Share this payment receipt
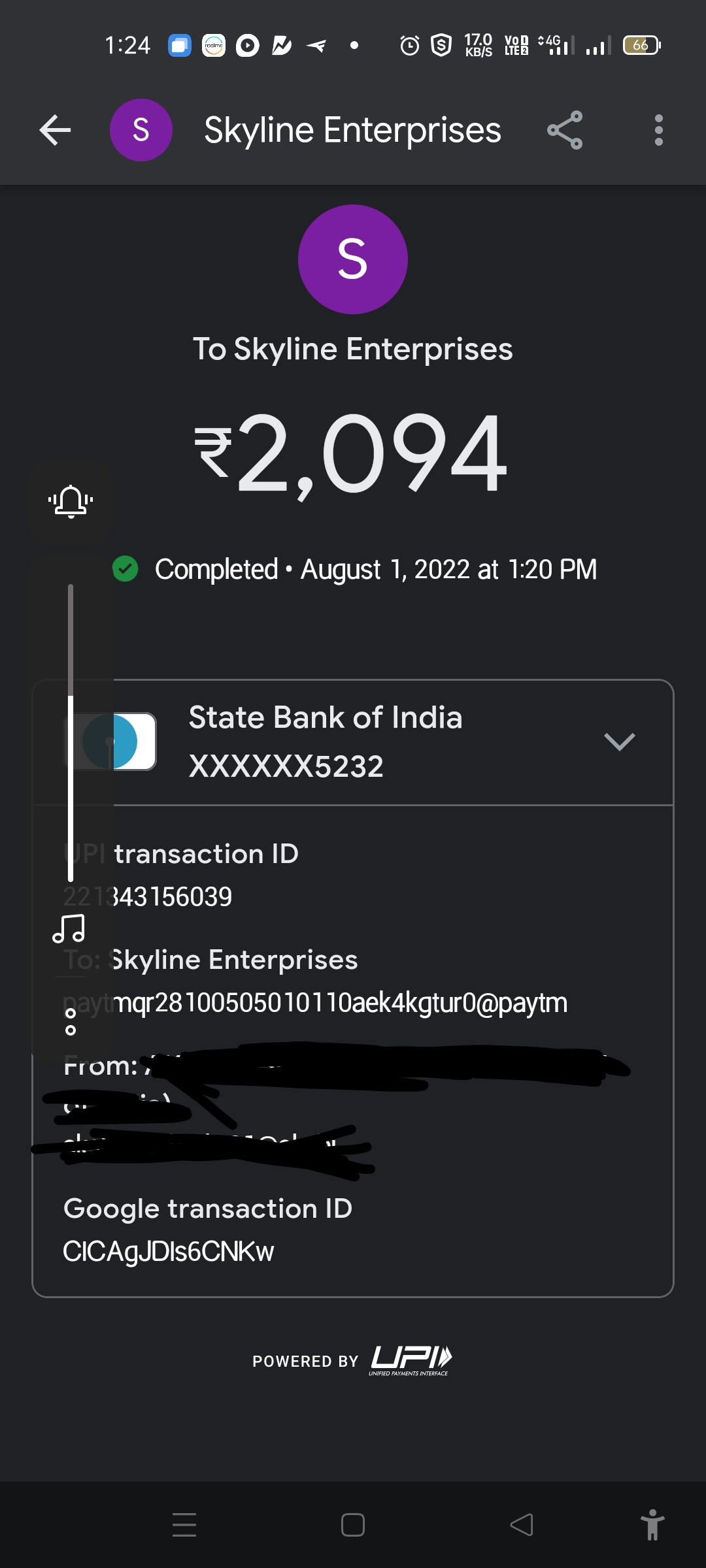 565,130
